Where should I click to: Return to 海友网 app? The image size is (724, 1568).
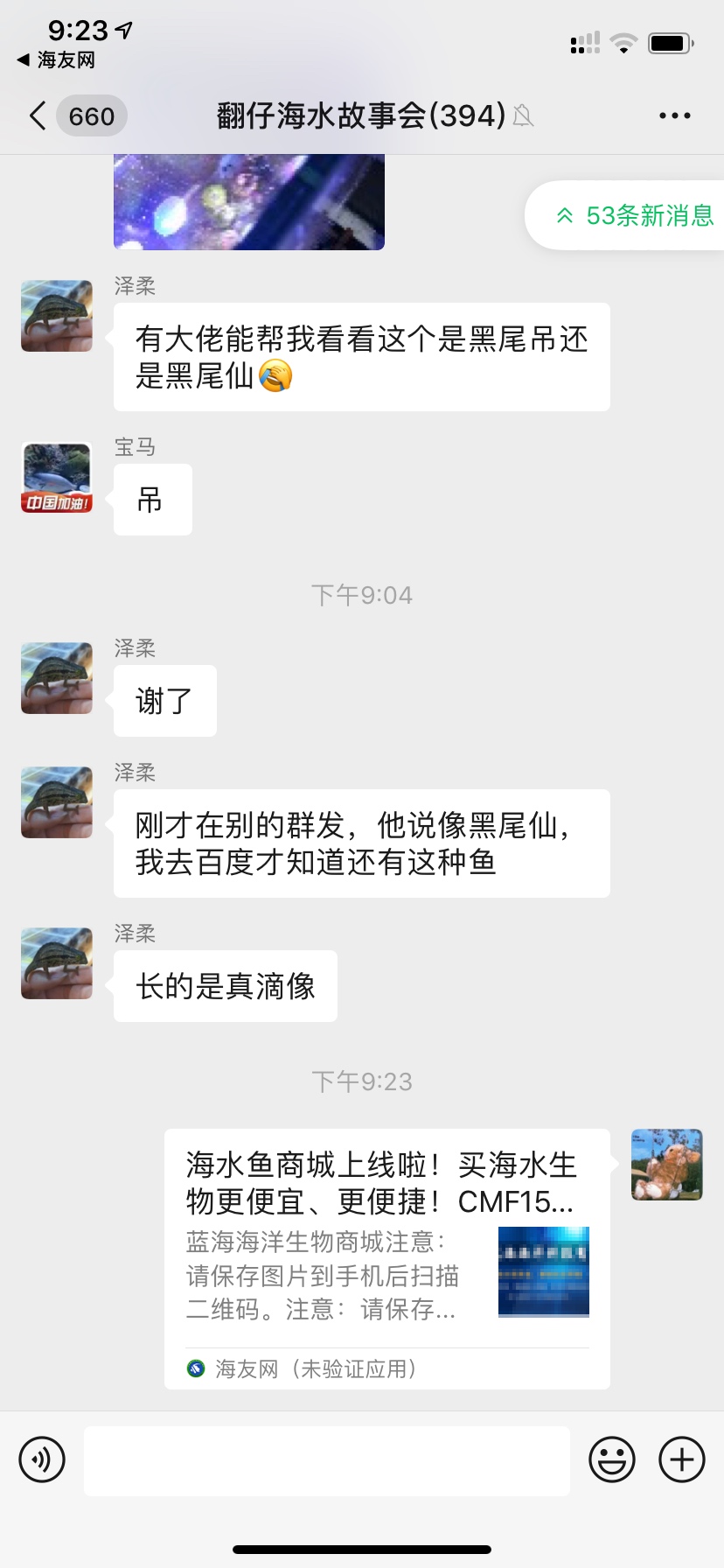(56, 59)
